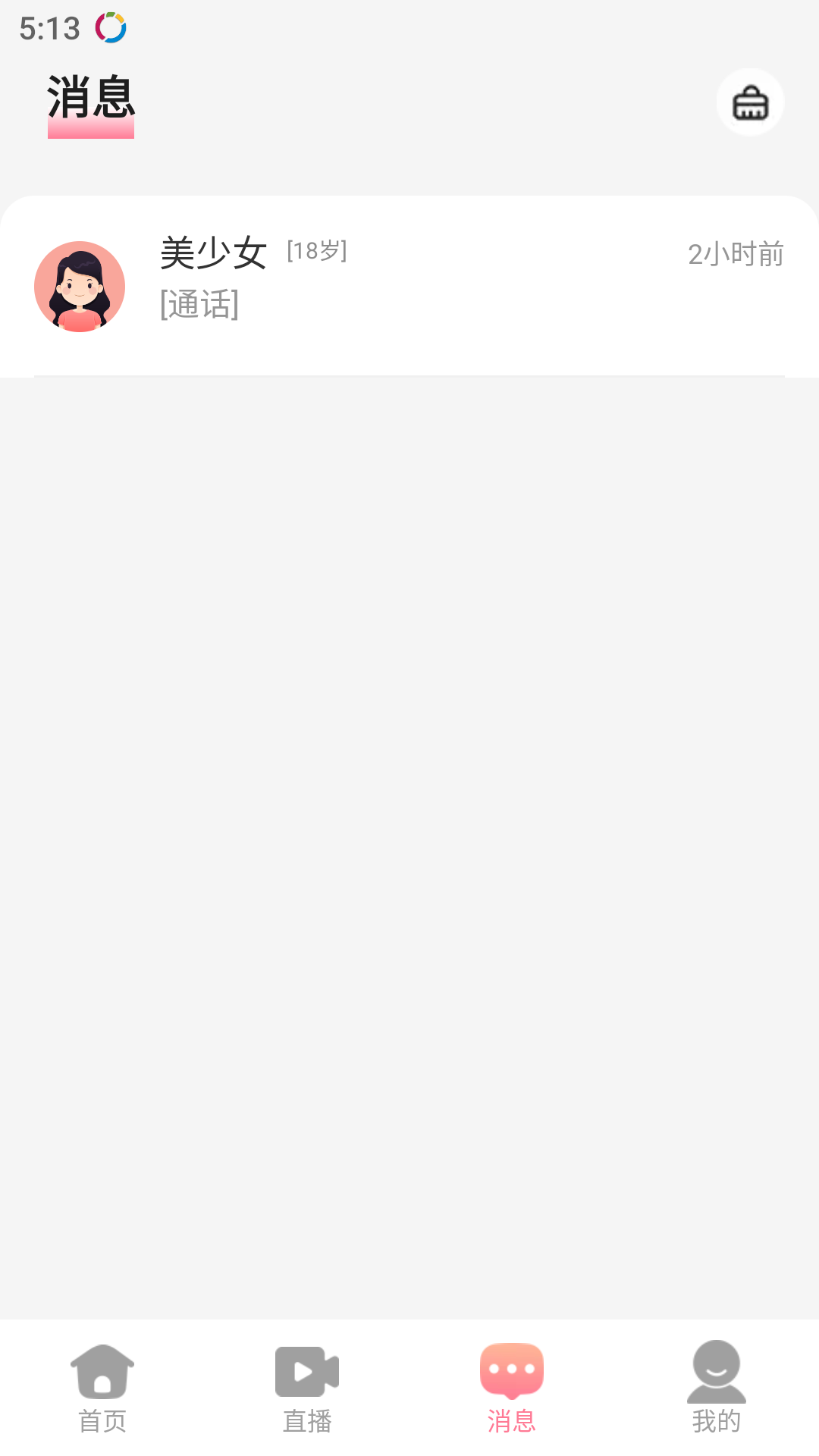Open the chat with 美少女
819x1456 pixels.
tap(409, 286)
